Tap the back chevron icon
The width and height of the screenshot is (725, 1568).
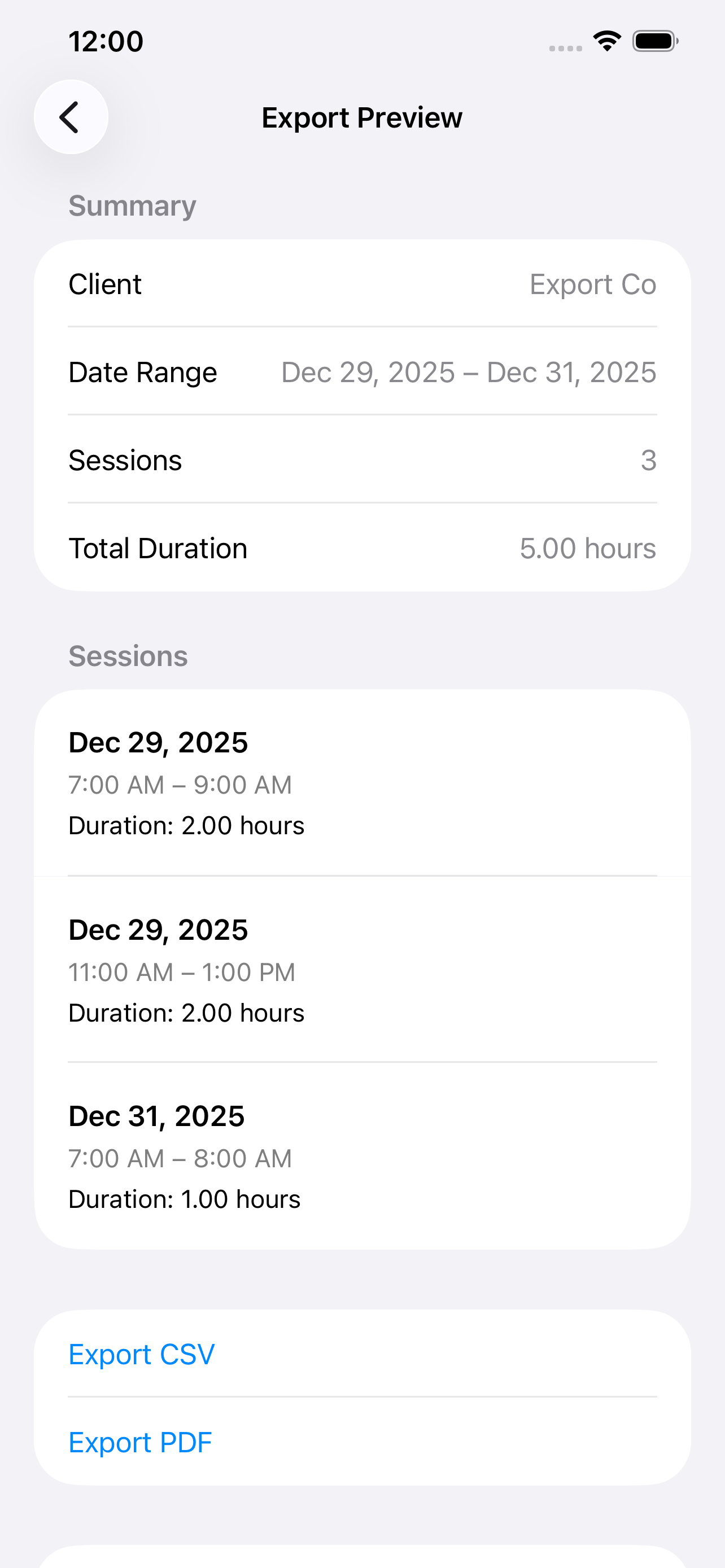70,116
